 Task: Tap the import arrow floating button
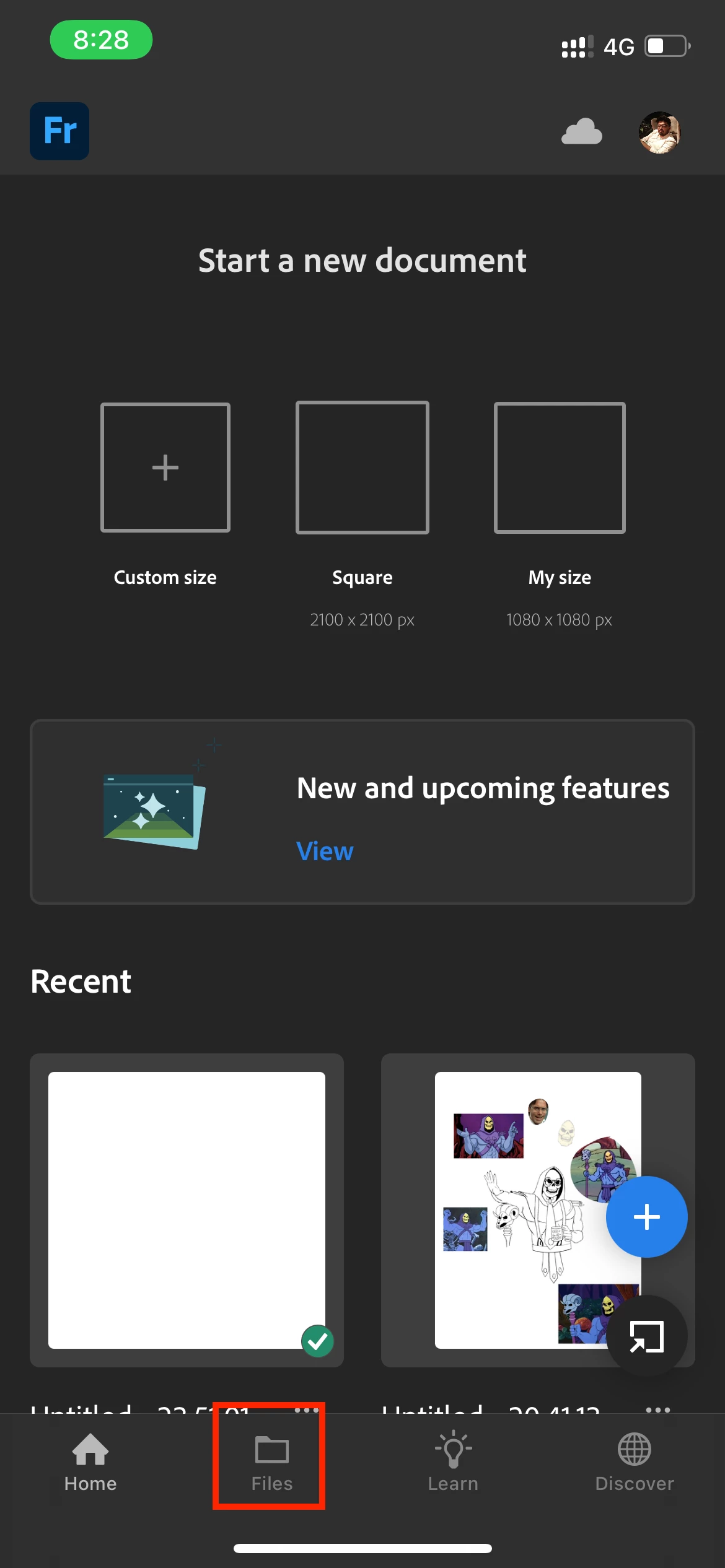coord(646,1336)
